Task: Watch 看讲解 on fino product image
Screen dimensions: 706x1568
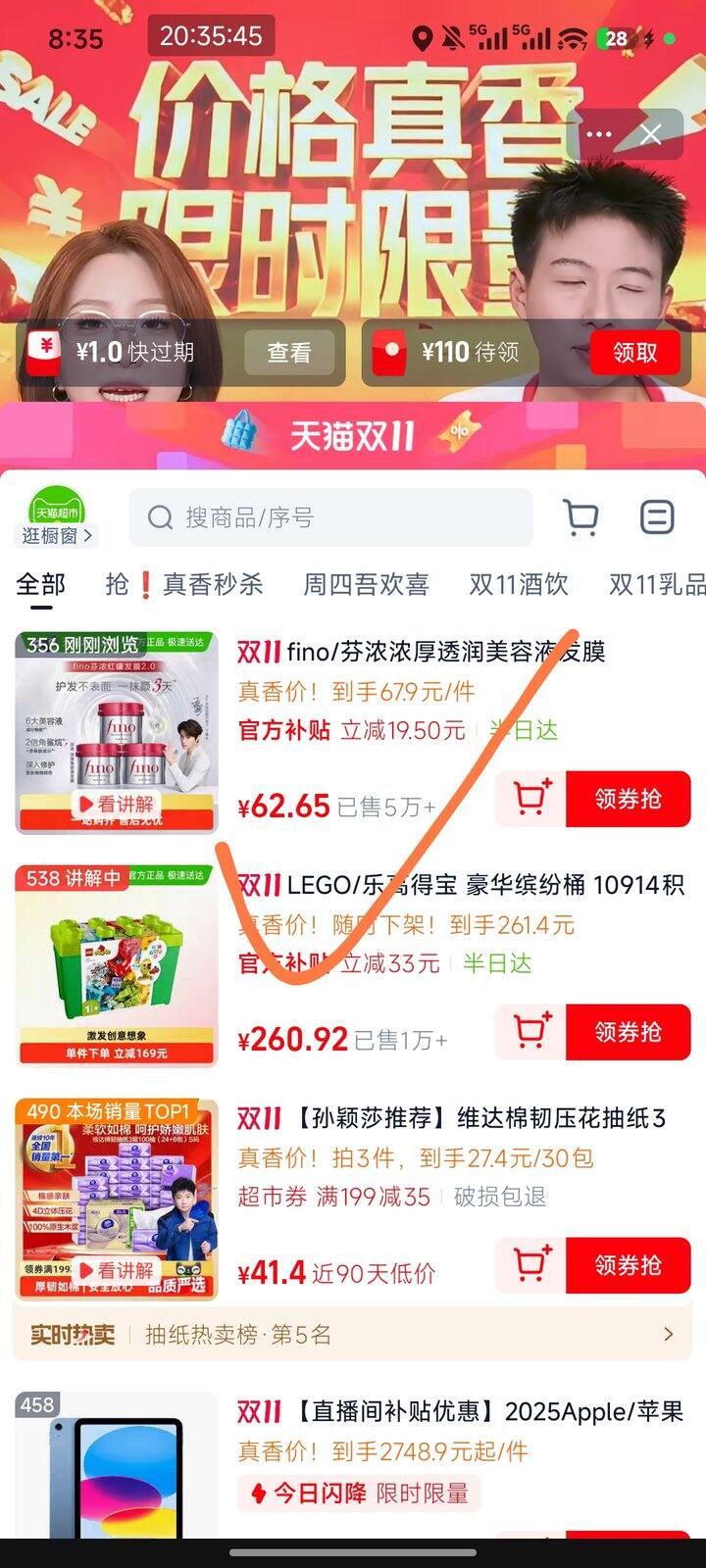Action: [x=116, y=805]
